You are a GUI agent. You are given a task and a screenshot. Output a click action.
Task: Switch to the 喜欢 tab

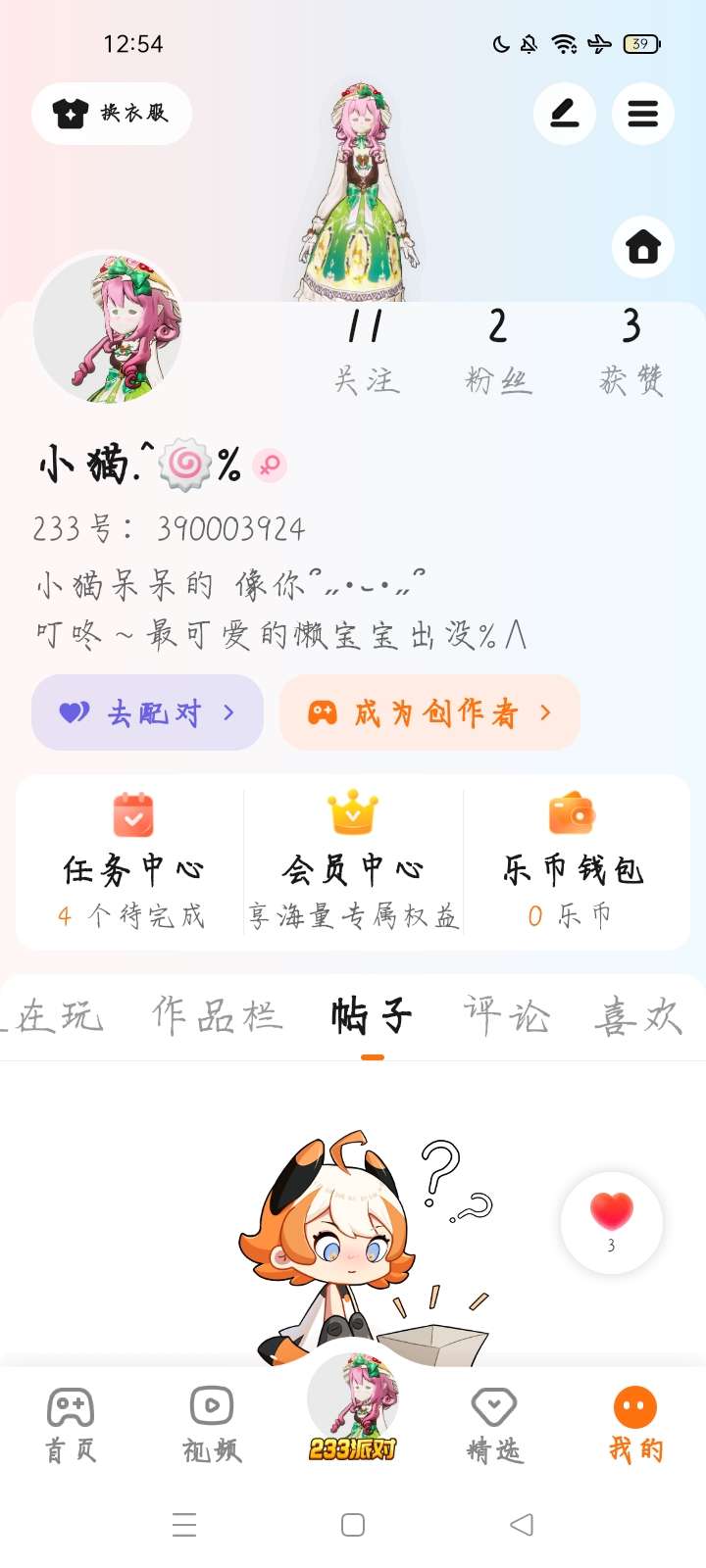click(637, 1016)
